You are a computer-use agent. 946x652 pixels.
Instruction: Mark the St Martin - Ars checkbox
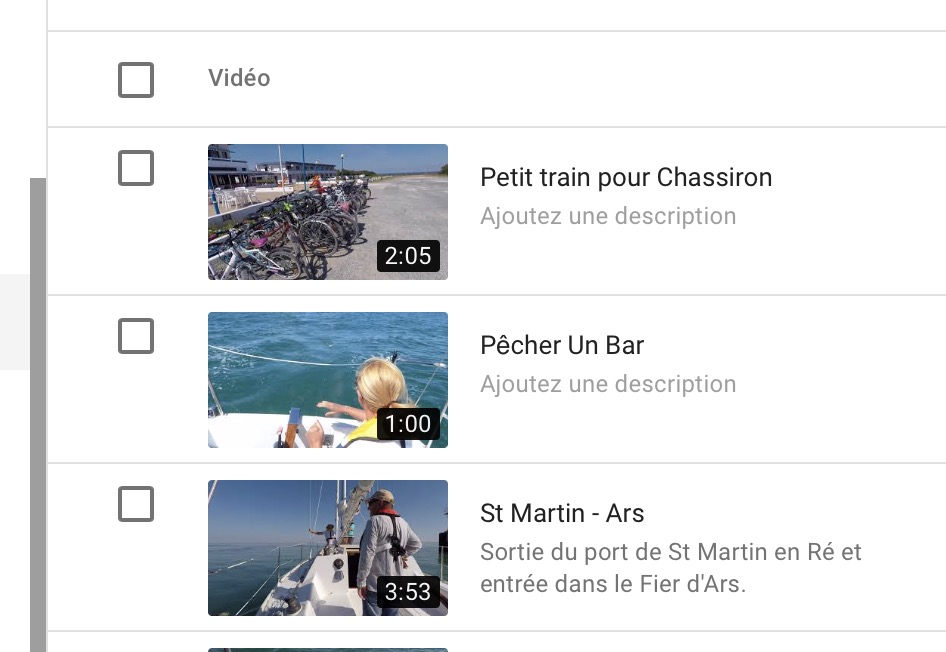[x=136, y=505]
